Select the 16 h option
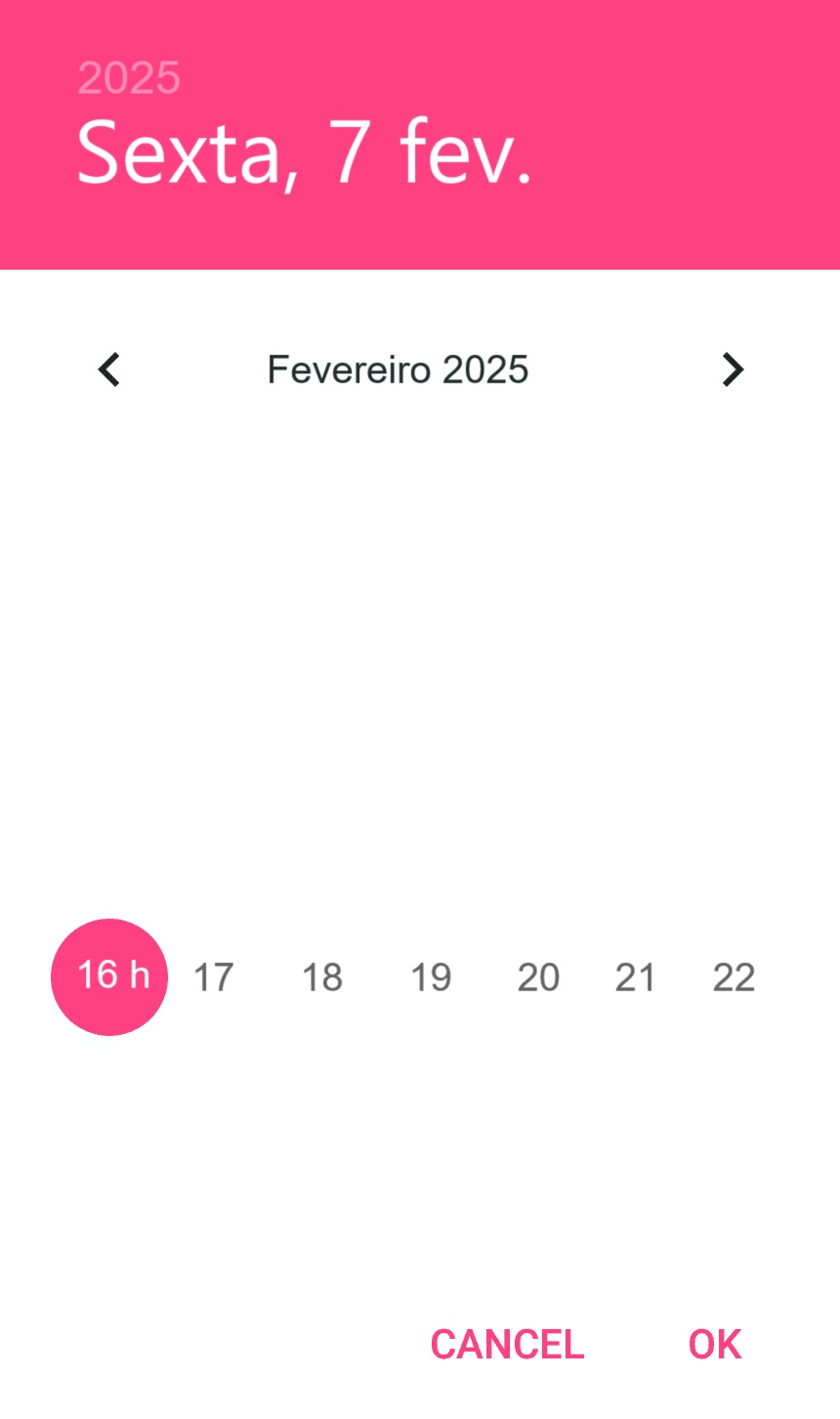The height and width of the screenshot is (1419, 840). (x=109, y=976)
